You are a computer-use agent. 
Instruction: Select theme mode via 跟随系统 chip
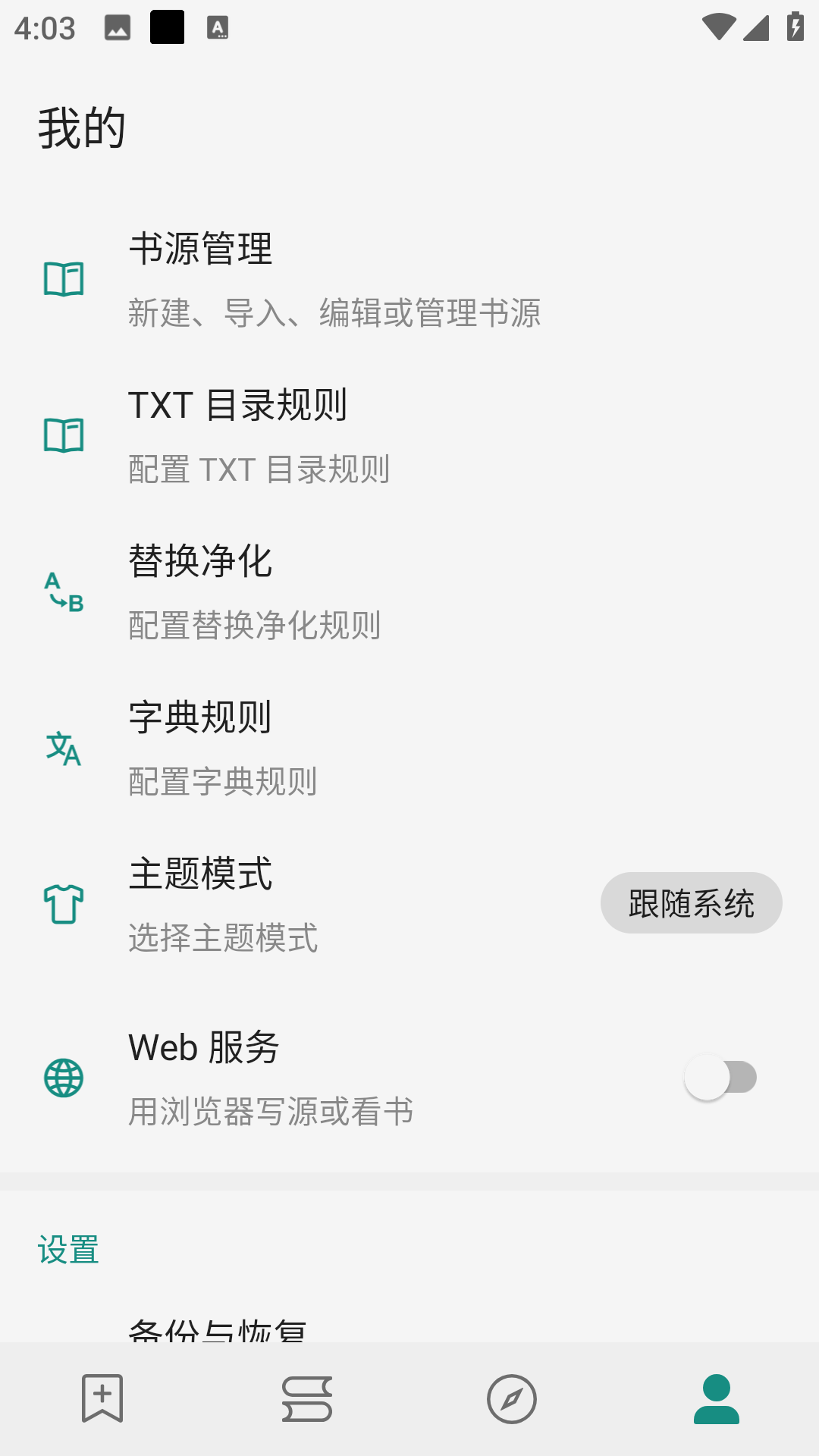tap(691, 903)
